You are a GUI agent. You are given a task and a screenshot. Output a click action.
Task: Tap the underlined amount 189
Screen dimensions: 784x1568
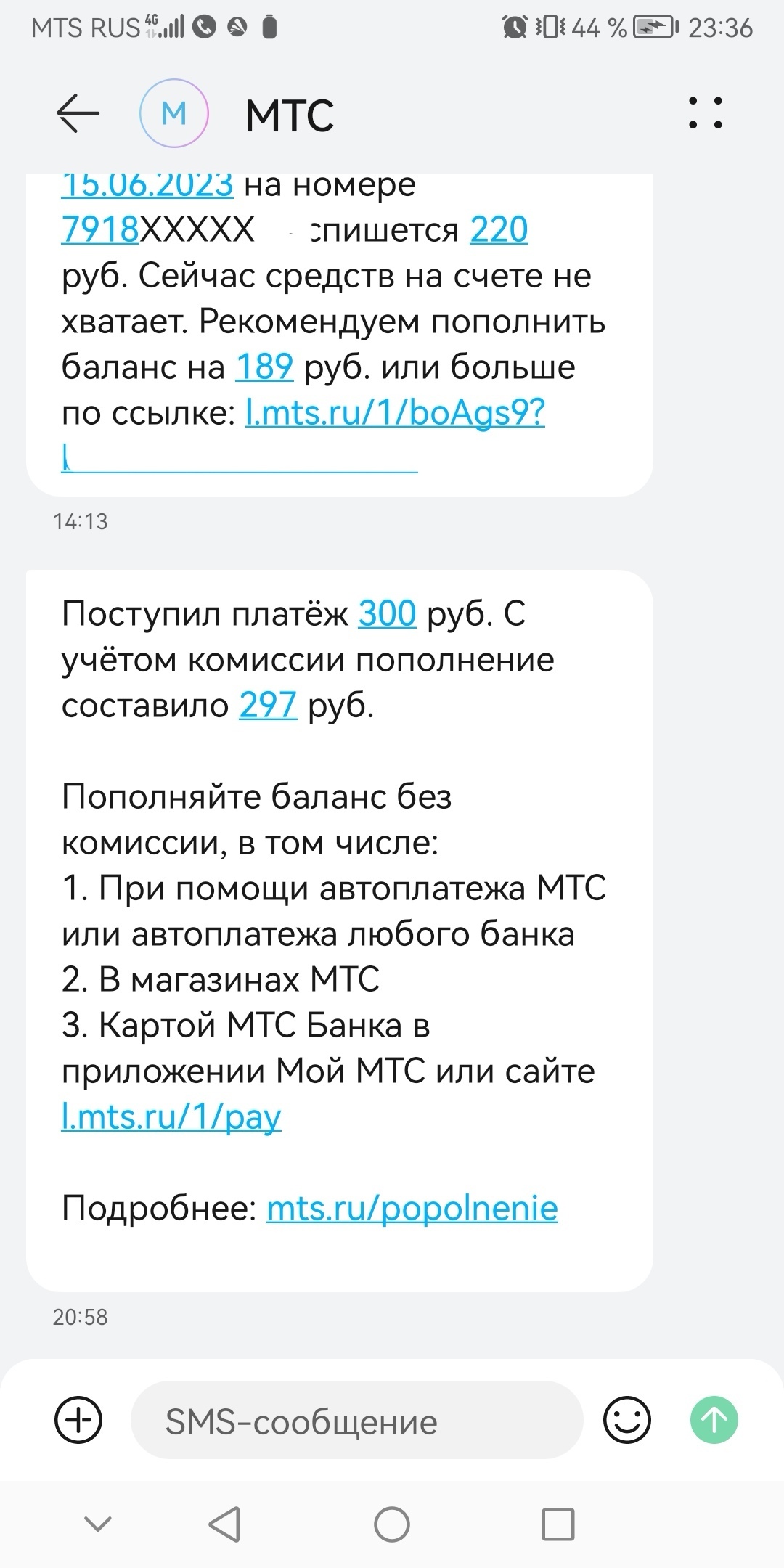point(264,367)
